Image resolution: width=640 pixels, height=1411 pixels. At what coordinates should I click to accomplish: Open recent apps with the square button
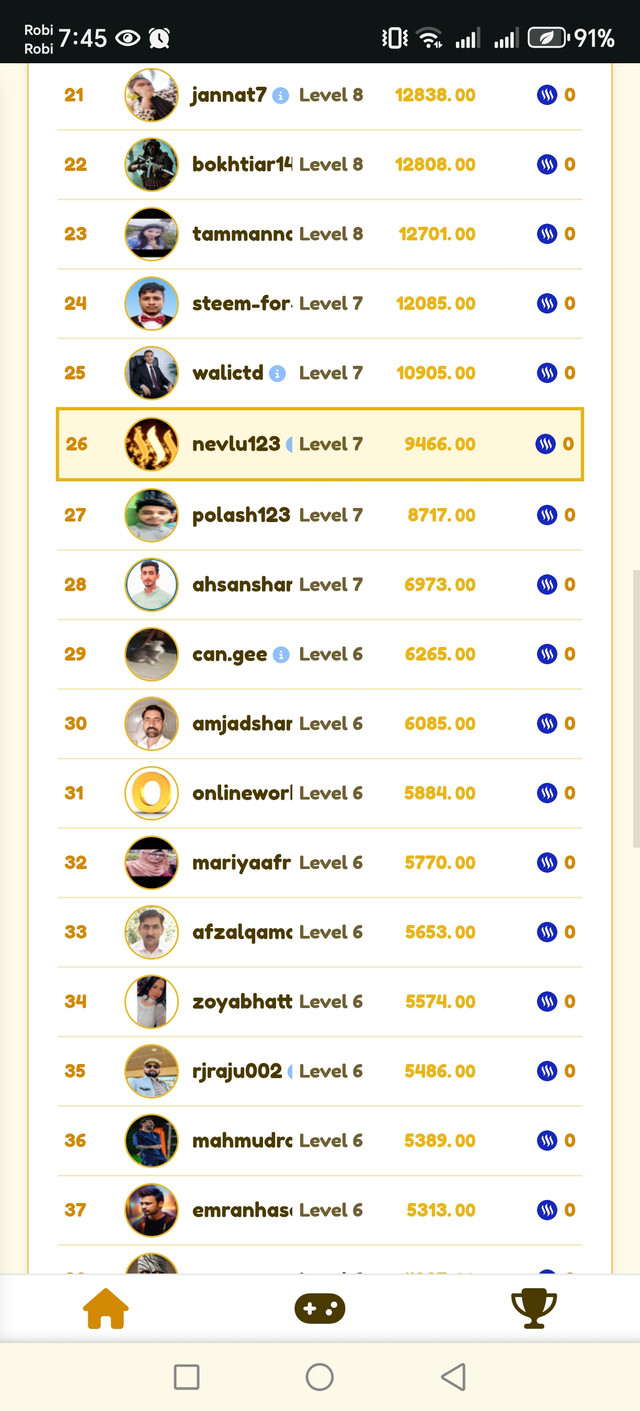(186, 1377)
